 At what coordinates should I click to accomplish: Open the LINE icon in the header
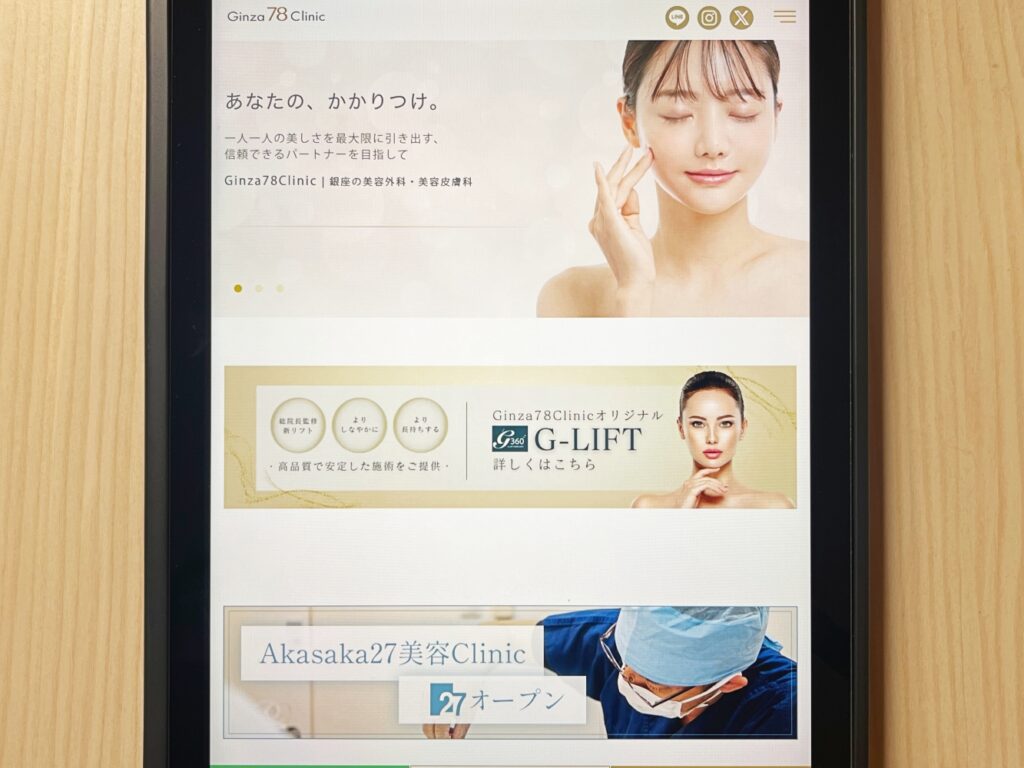(x=677, y=17)
